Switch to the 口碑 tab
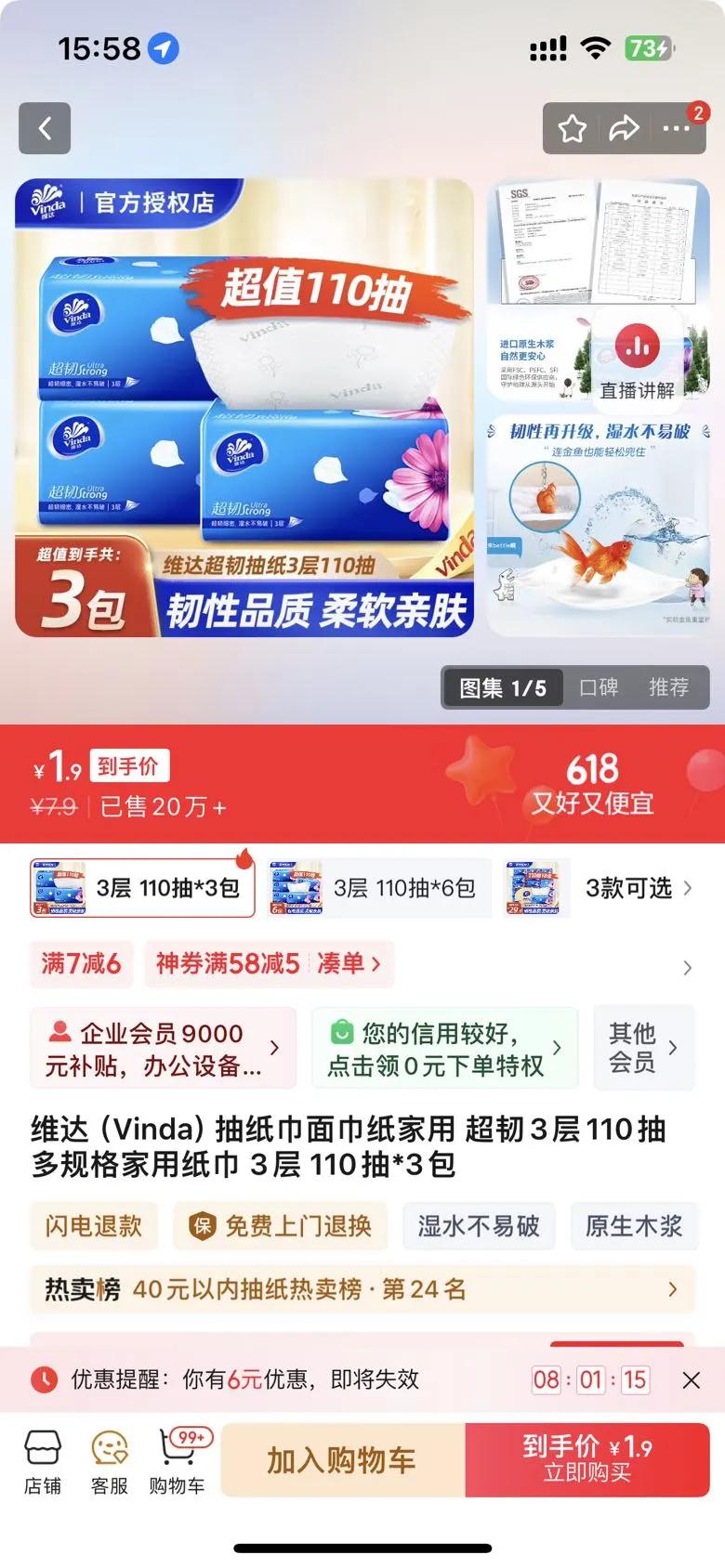The image size is (725, 1568). (598, 687)
